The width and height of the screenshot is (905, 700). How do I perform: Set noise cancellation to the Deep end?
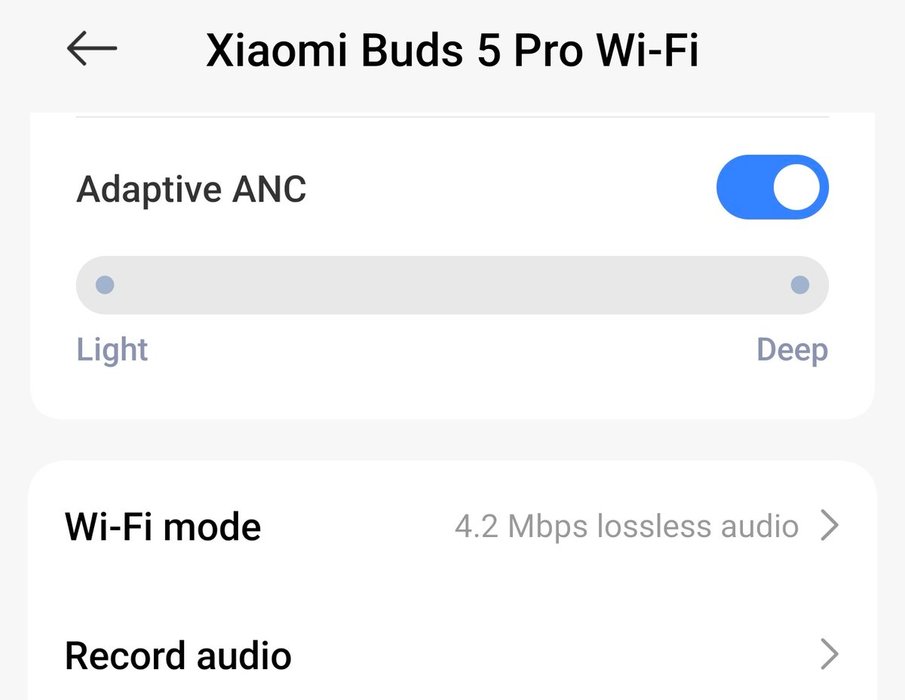point(799,286)
